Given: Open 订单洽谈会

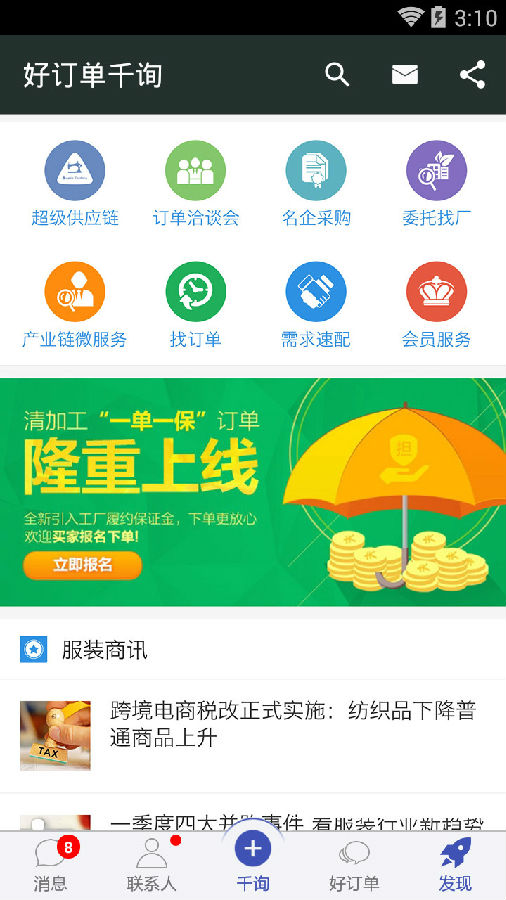Looking at the screenshot, I should point(196,184).
